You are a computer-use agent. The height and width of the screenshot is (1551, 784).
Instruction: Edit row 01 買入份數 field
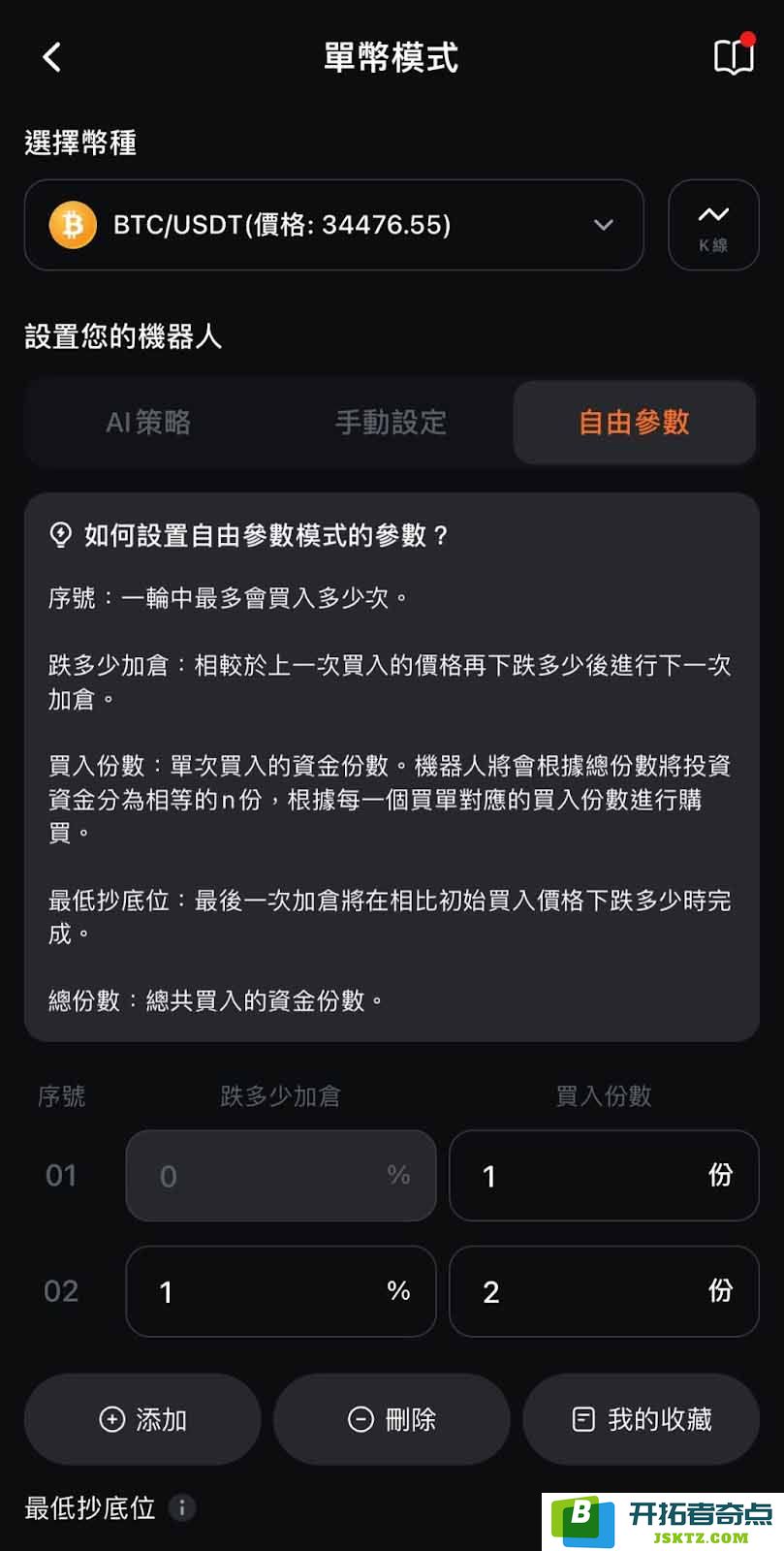[604, 1175]
